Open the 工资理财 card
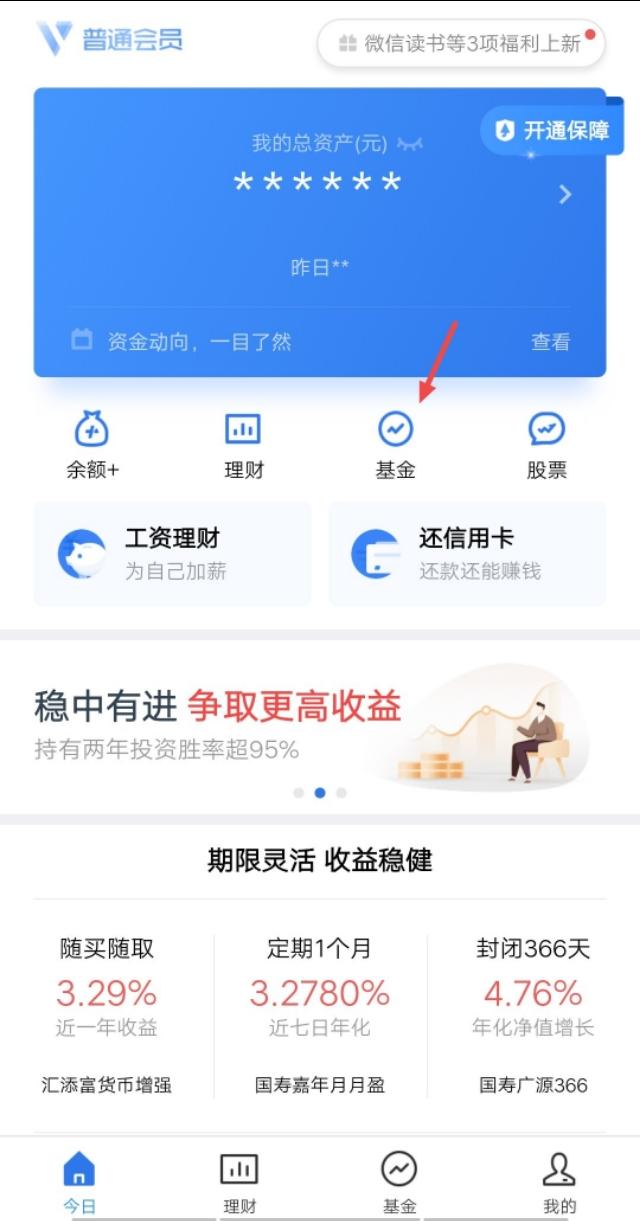This screenshot has height=1221, width=640. (x=173, y=554)
